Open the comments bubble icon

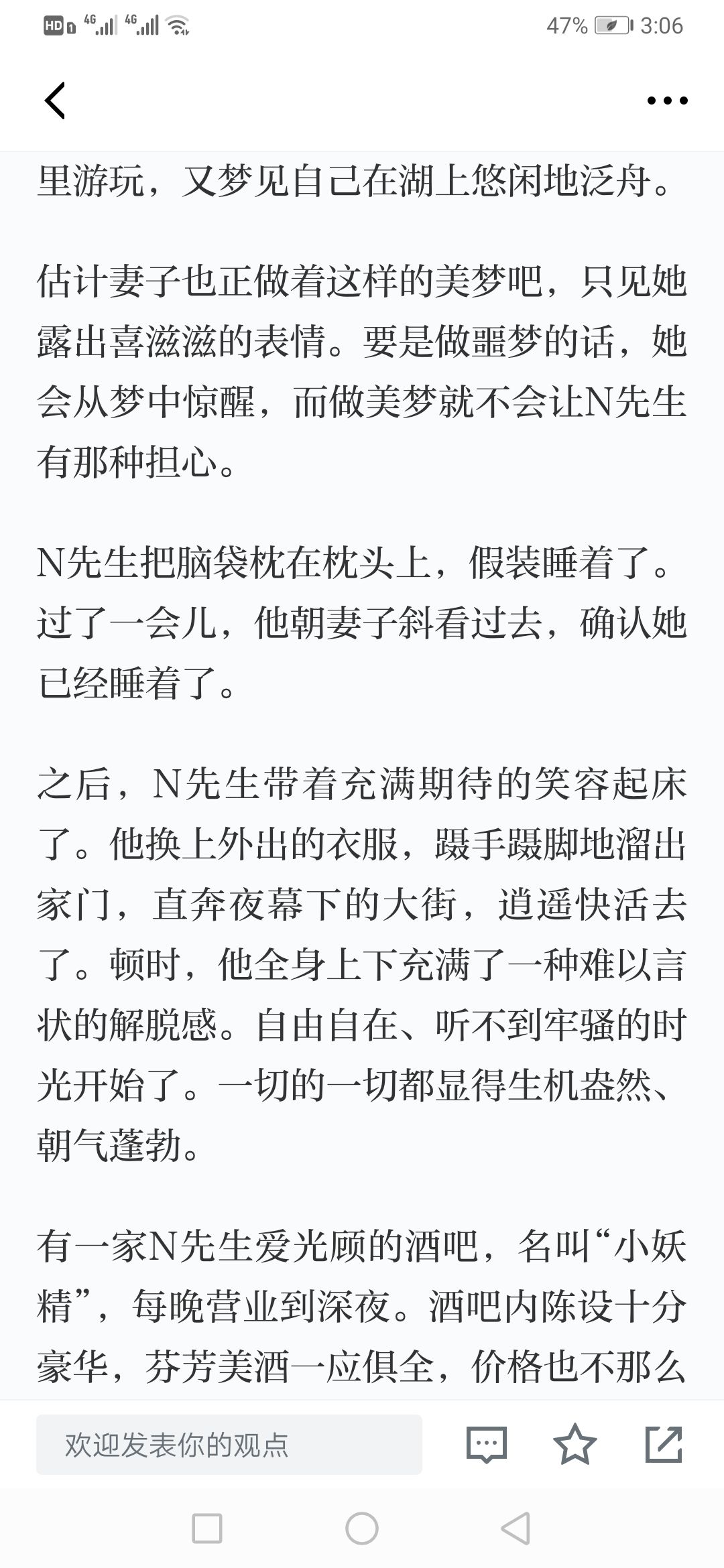[486, 1445]
